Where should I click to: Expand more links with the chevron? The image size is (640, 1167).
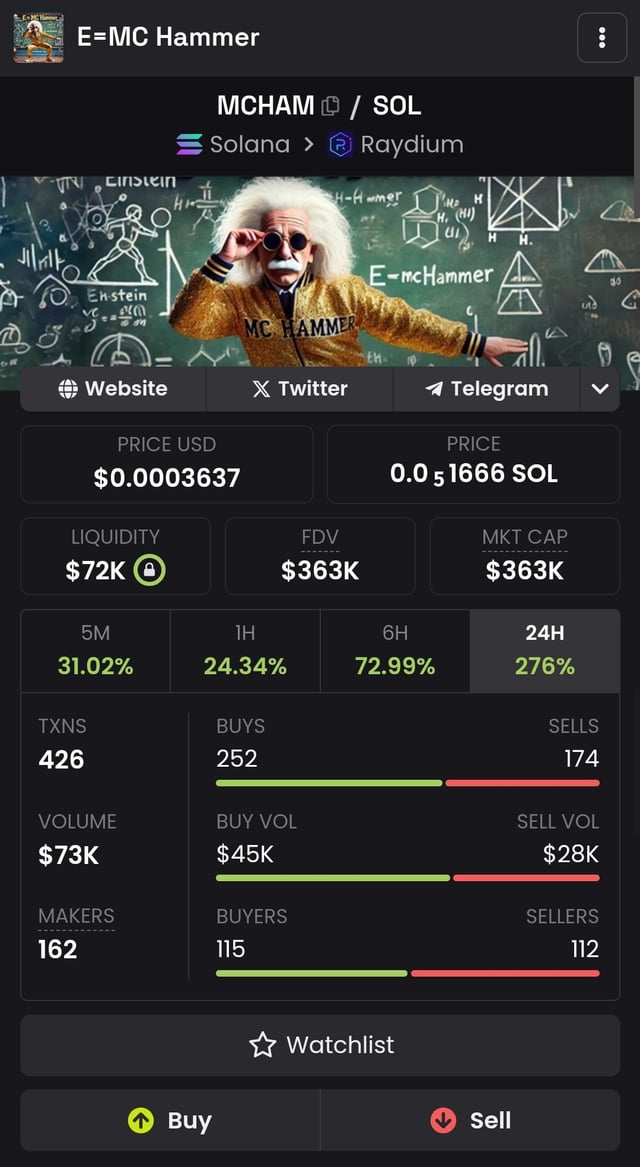click(x=600, y=389)
